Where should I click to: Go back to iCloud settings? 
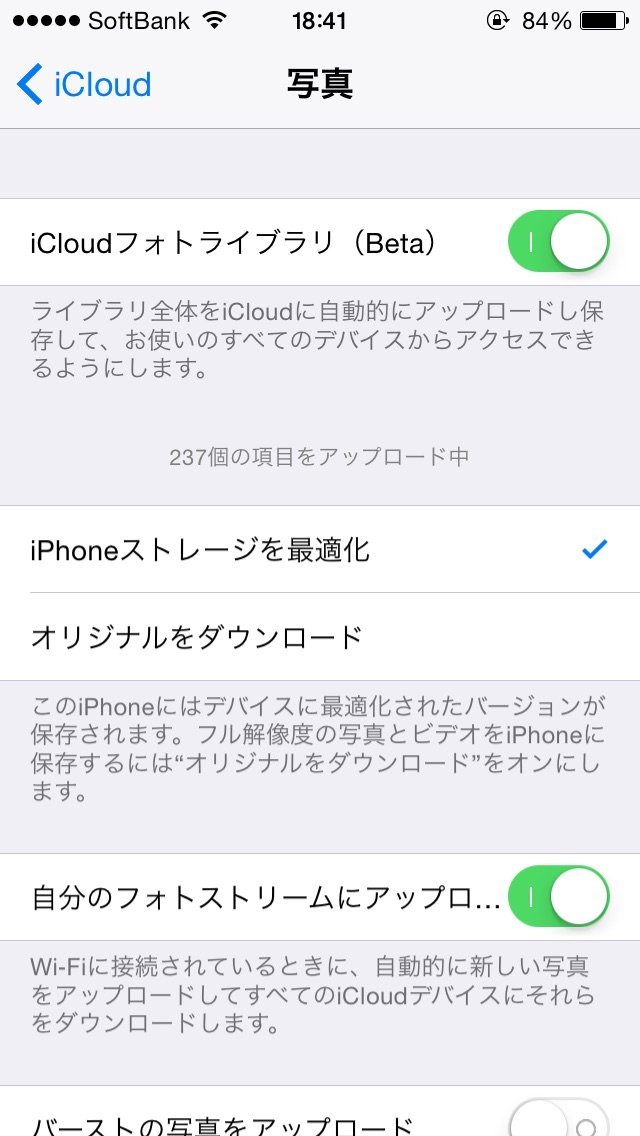pyautogui.click(x=84, y=85)
